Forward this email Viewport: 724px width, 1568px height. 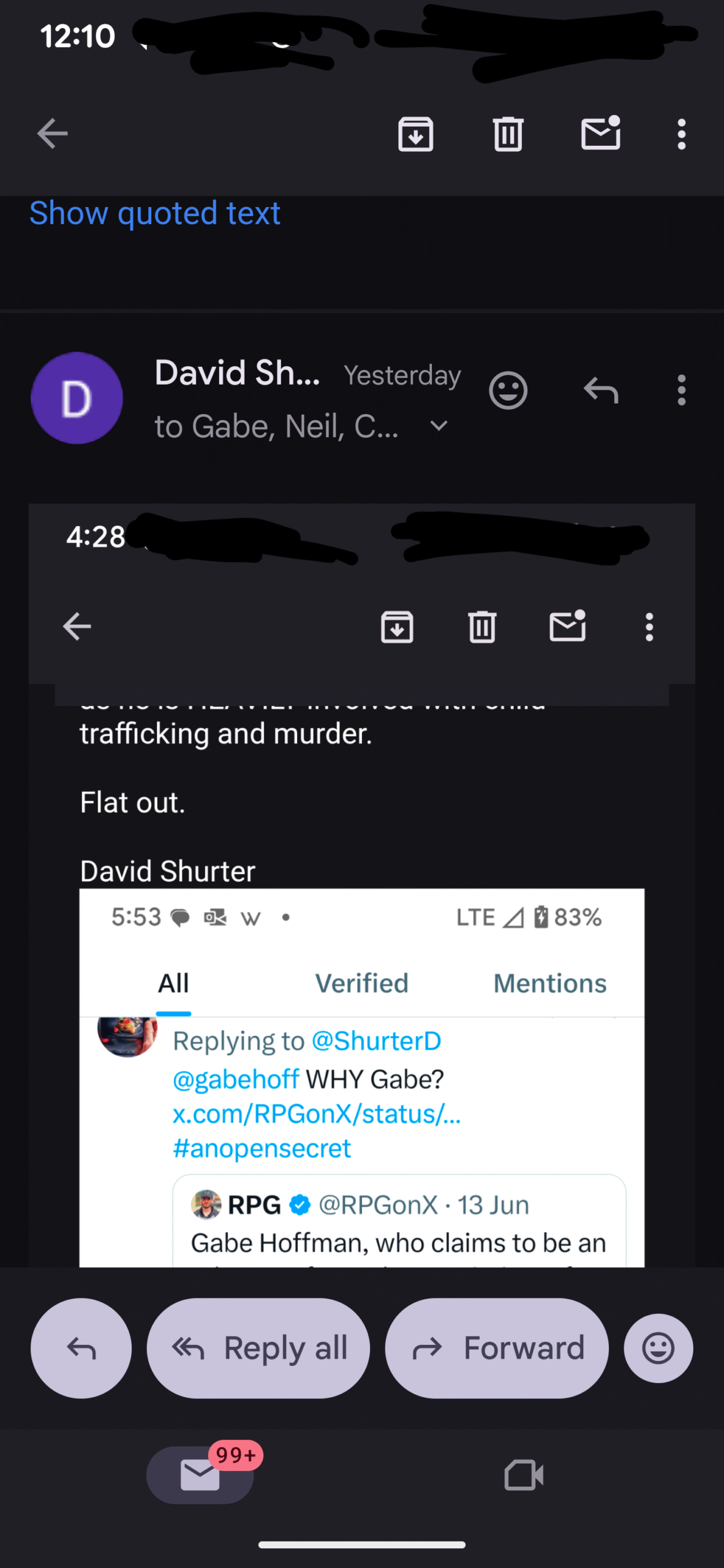point(497,1348)
